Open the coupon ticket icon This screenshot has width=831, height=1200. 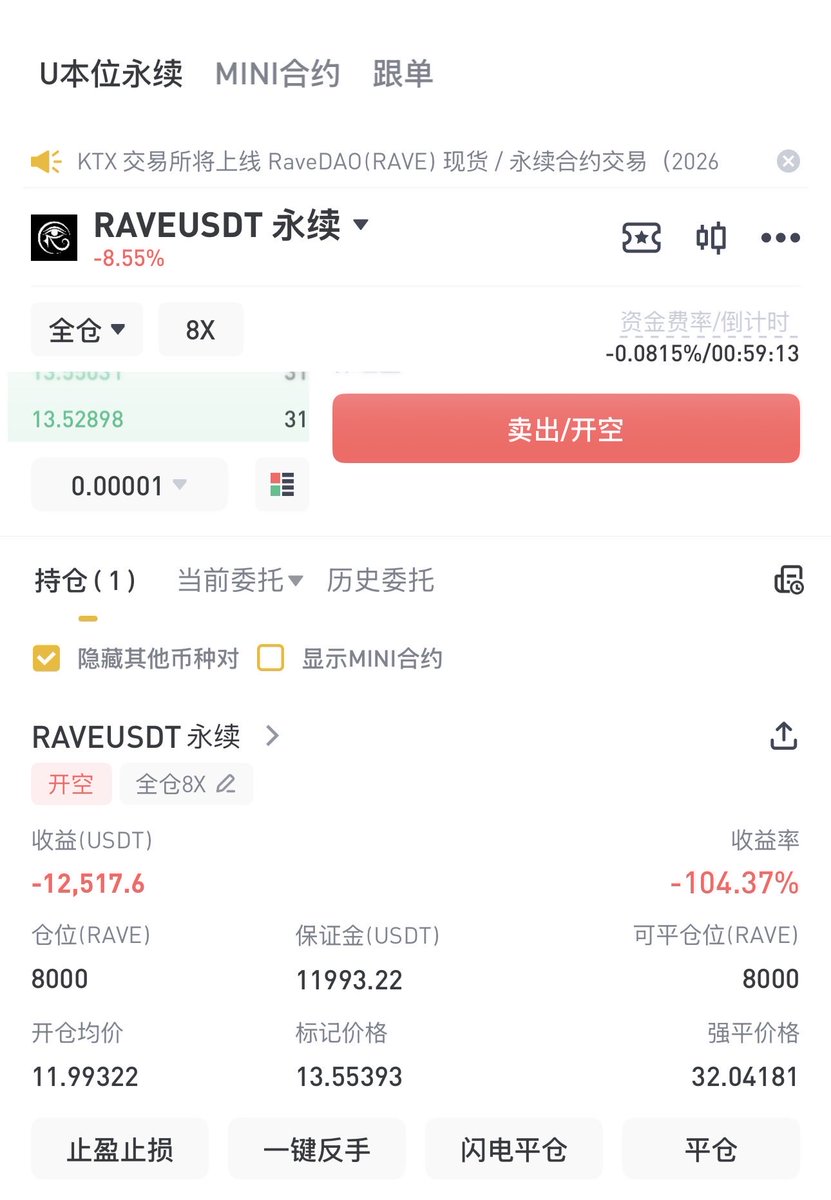coord(641,238)
